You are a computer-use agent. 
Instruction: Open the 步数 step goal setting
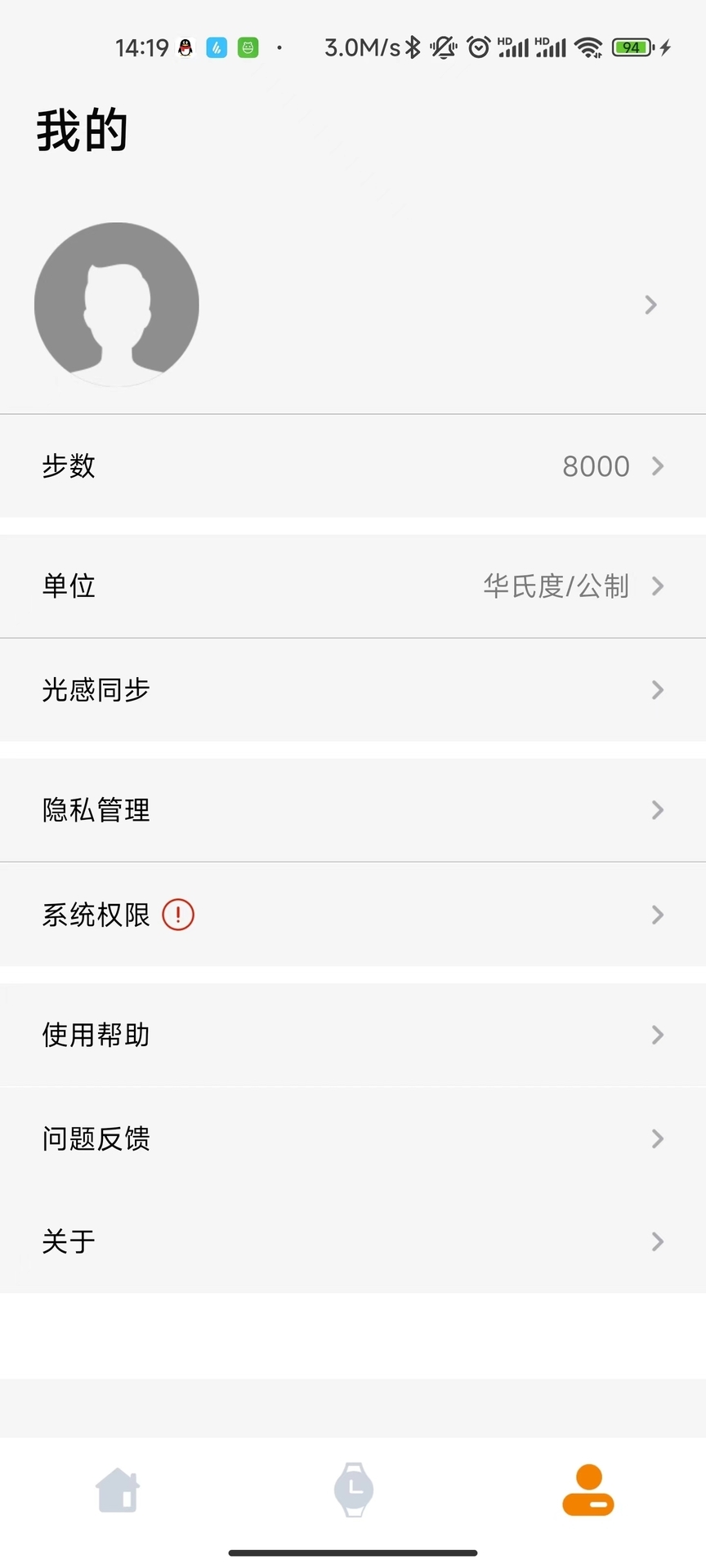pyautogui.click(x=353, y=466)
